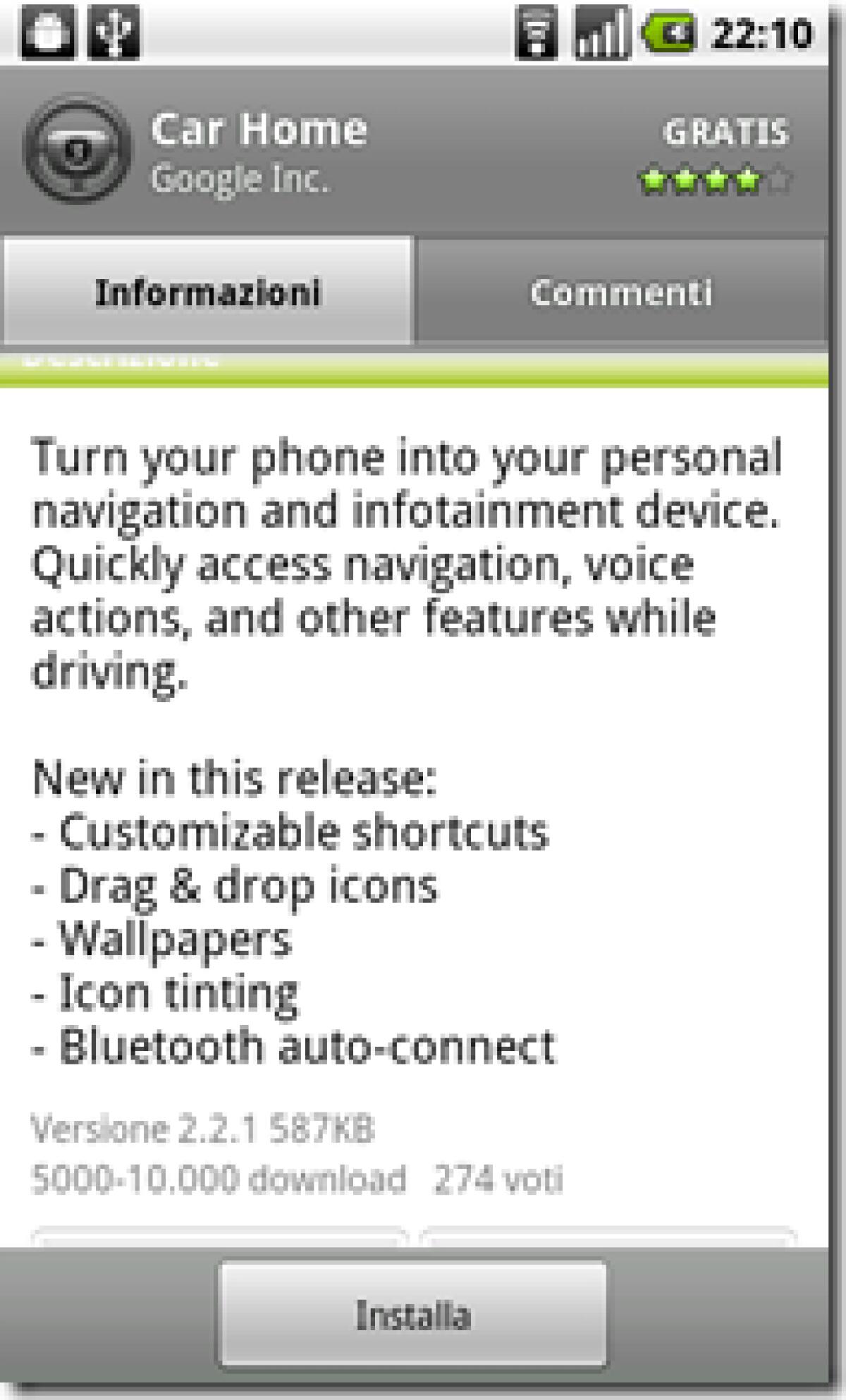
Task: Tap the Car Home steering wheel app icon
Action: (78, 148)
